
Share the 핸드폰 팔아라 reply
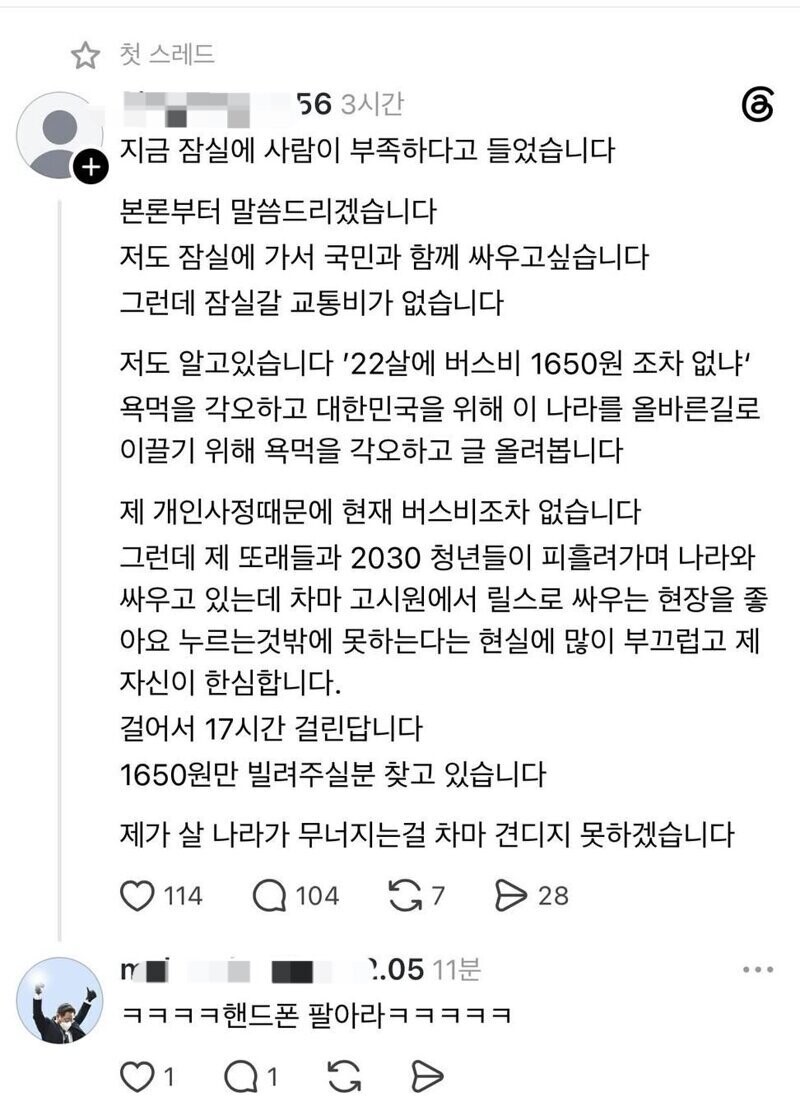(427, 1076)
